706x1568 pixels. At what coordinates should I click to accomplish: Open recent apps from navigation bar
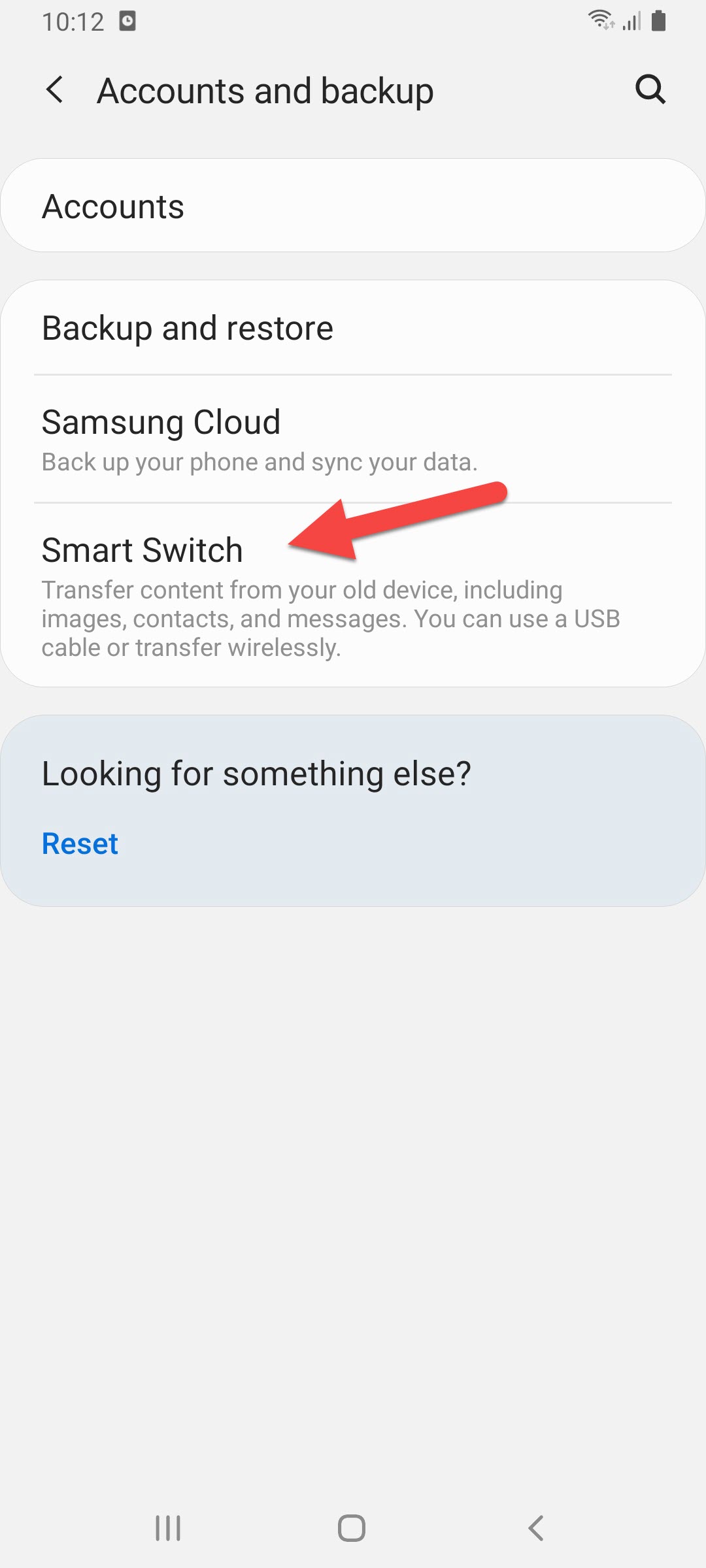[168, 1528]
